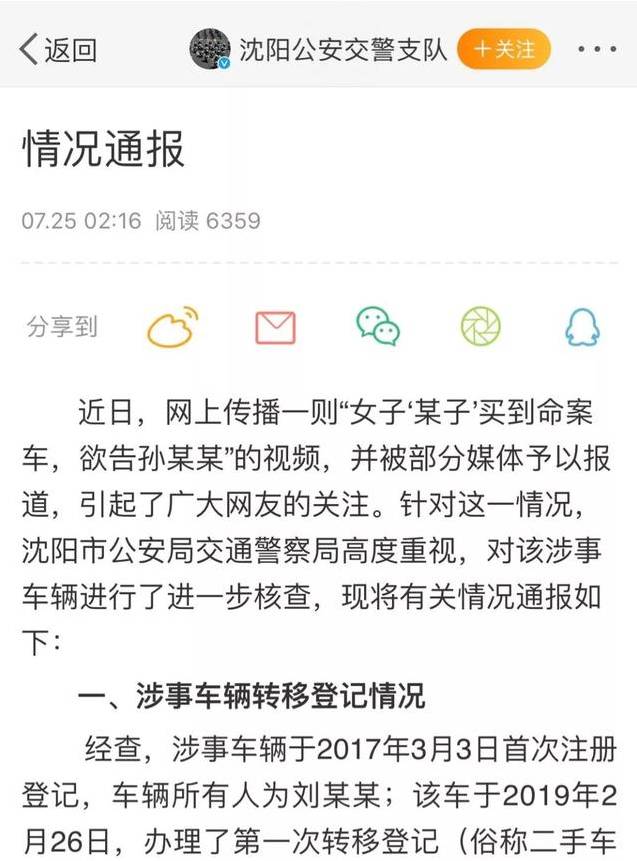Image resolution: width=637 pixels, height=861 pixels.
Task: Share article to Weibo
Action: (x=172, y=327)
